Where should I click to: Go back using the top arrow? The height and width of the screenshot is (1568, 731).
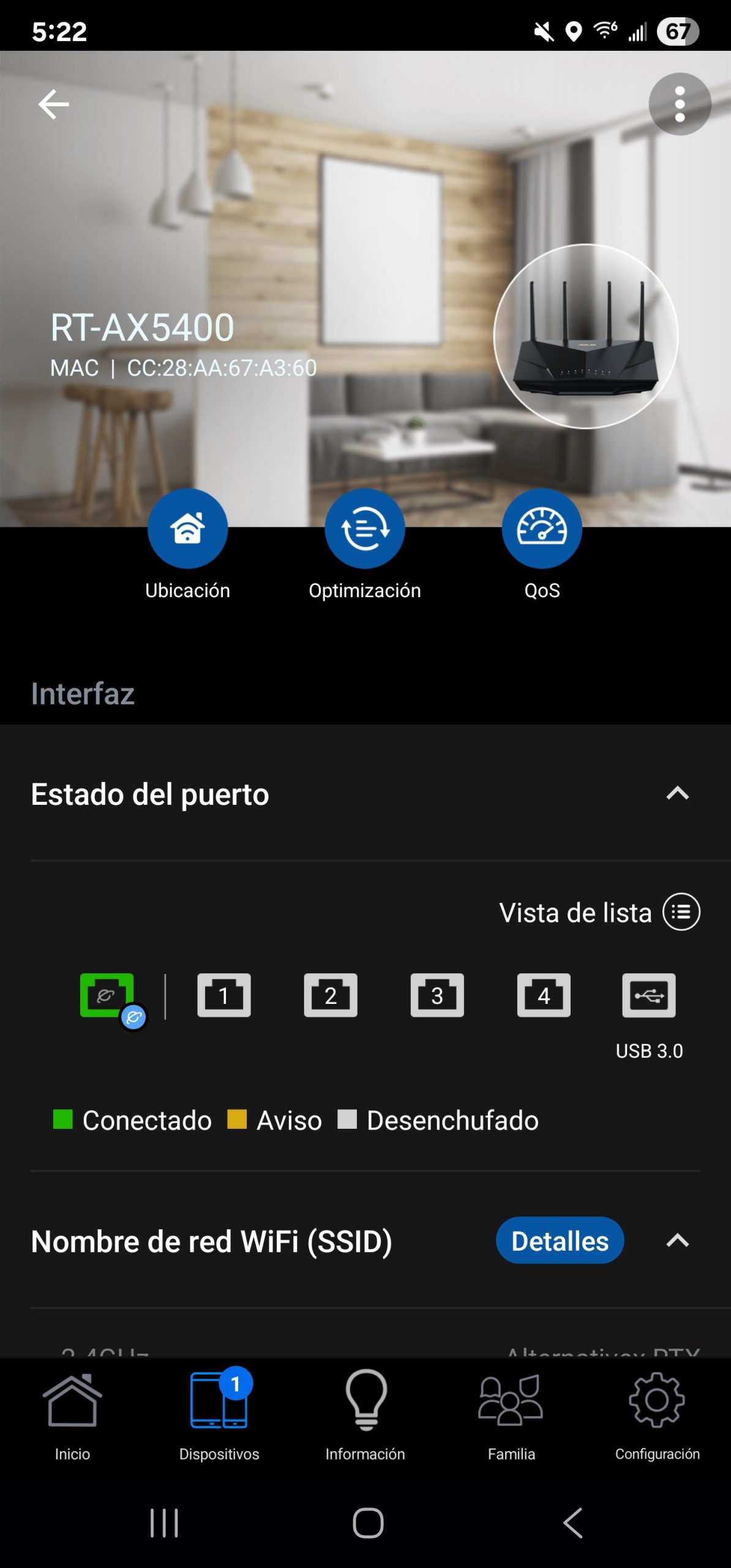click(x=54, y=105)
